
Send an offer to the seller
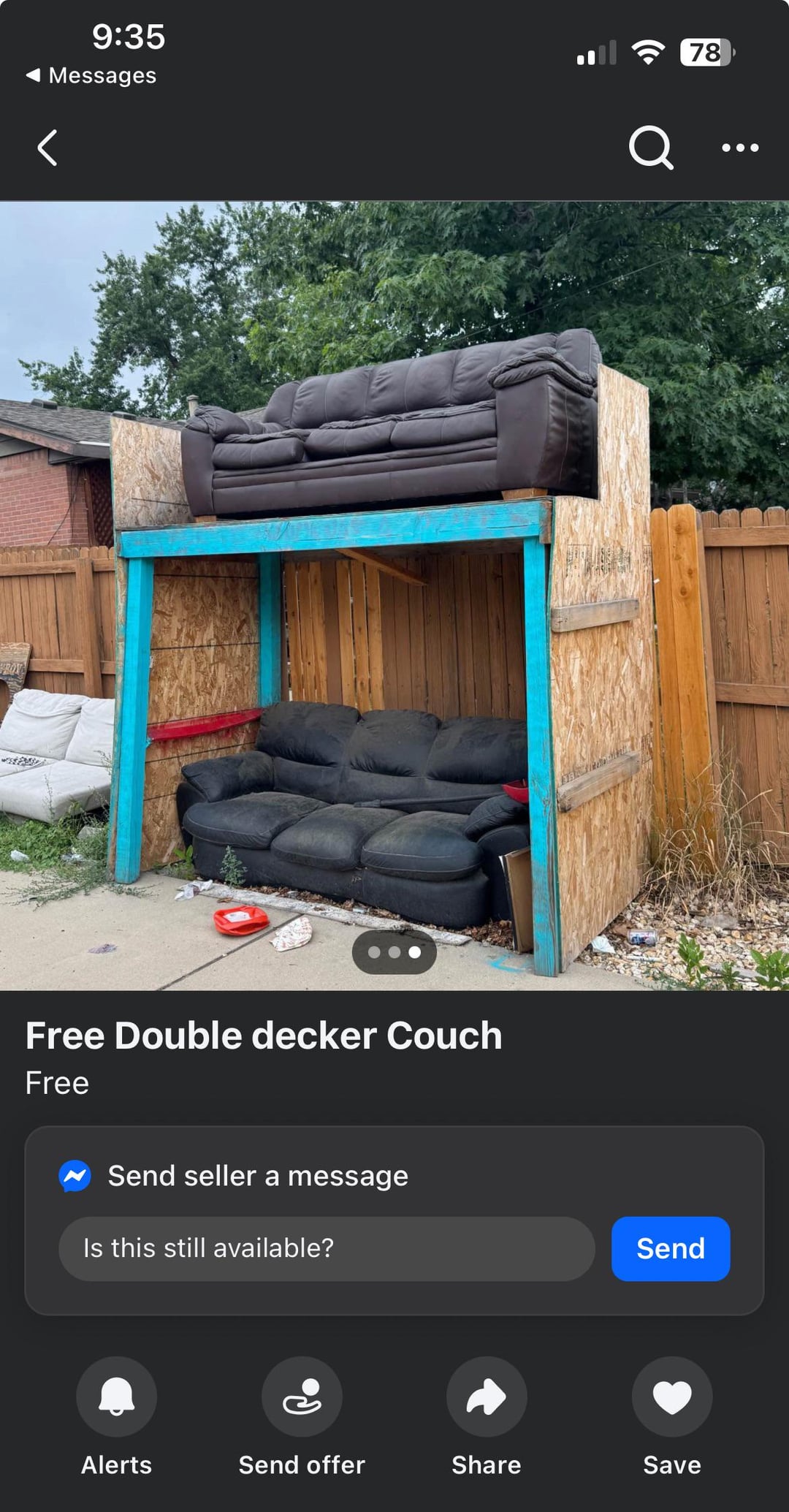(x=302, y=1397)
